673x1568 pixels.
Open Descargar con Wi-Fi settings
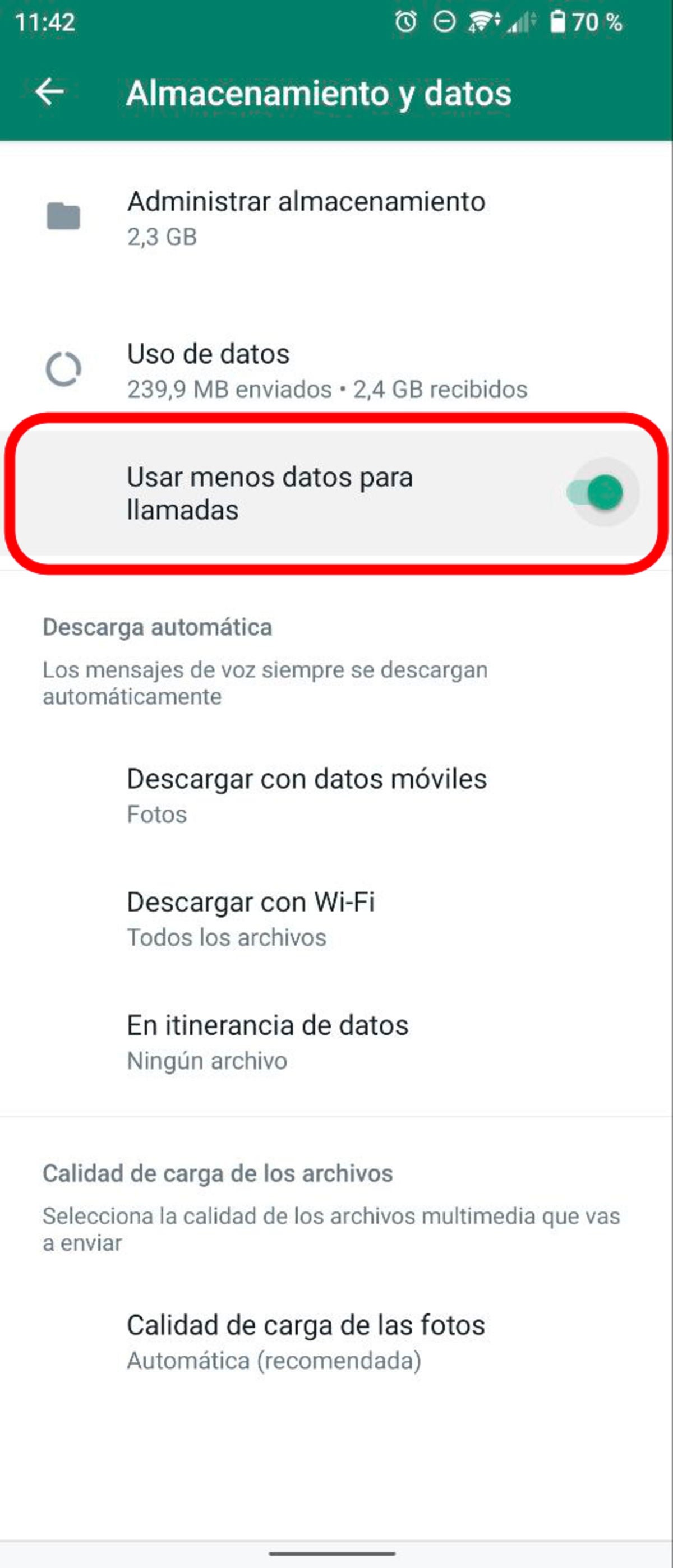click(x=251, y=918)
